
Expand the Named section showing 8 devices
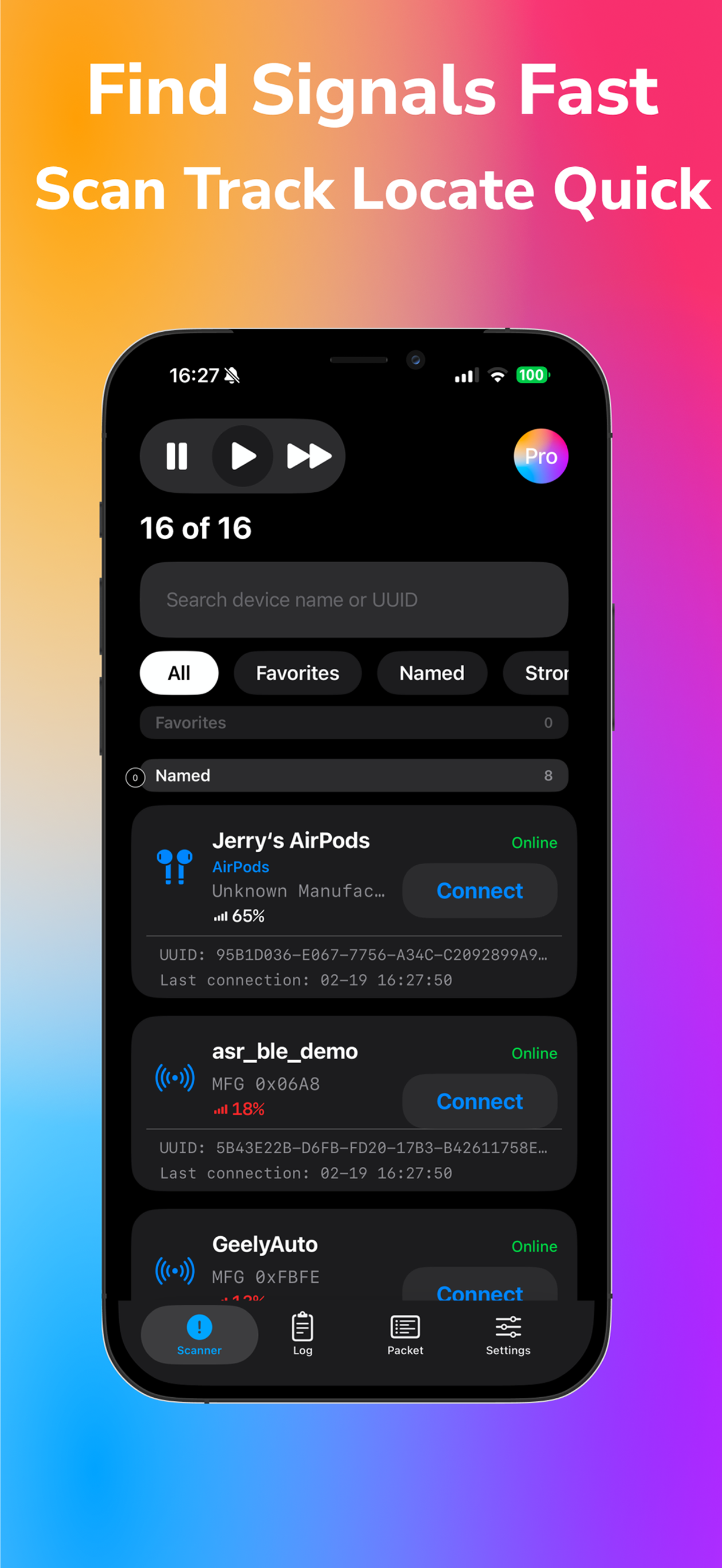[353, 775]
